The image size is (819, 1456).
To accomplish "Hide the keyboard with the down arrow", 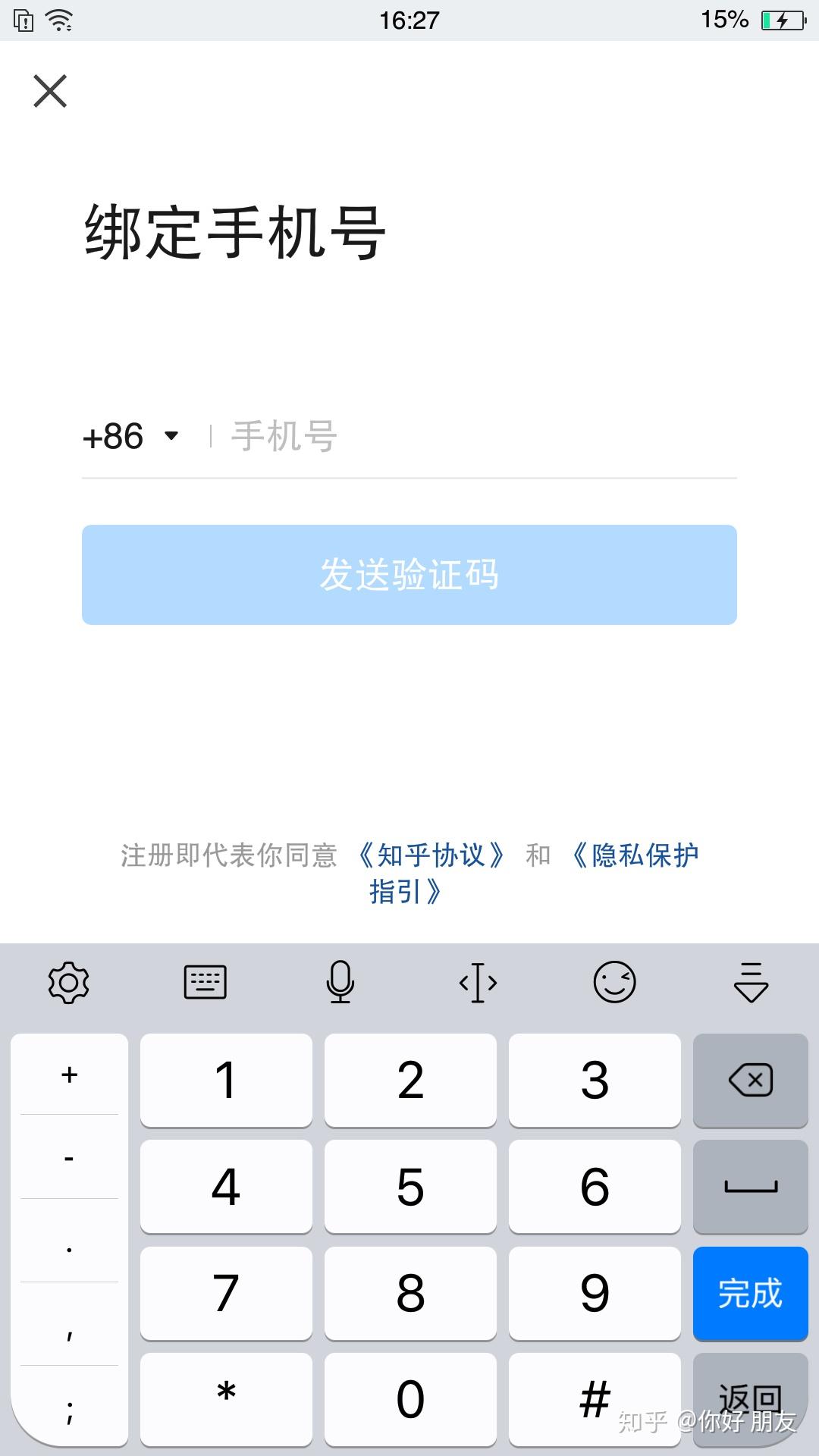I will [751, 983].
